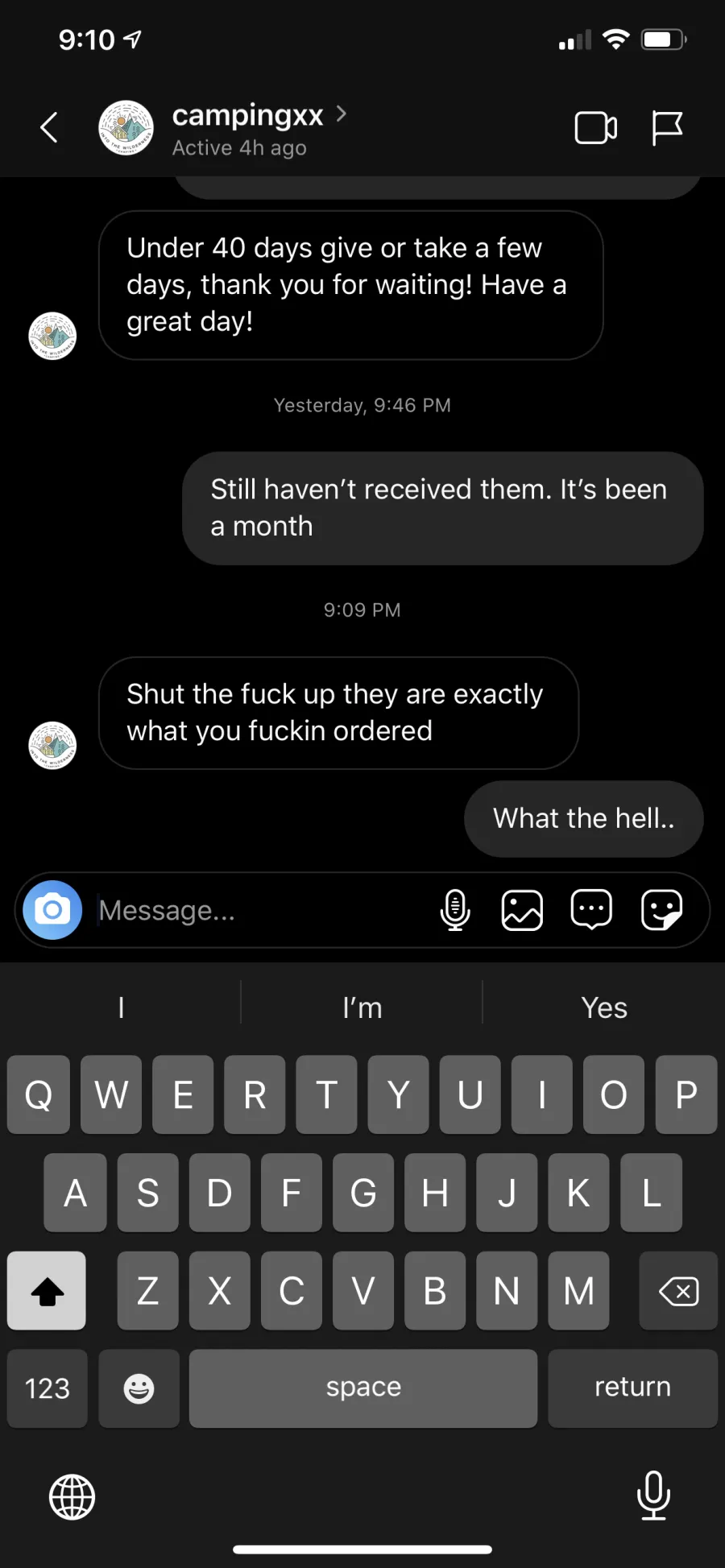Choose the "Yes" keyboard suggestion

[604, 1007]
